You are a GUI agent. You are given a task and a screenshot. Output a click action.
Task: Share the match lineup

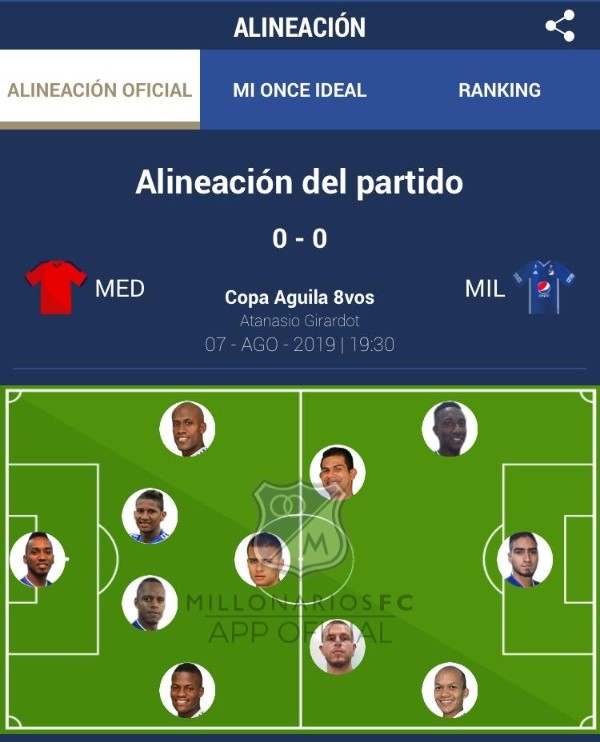(x=560, y=26)
